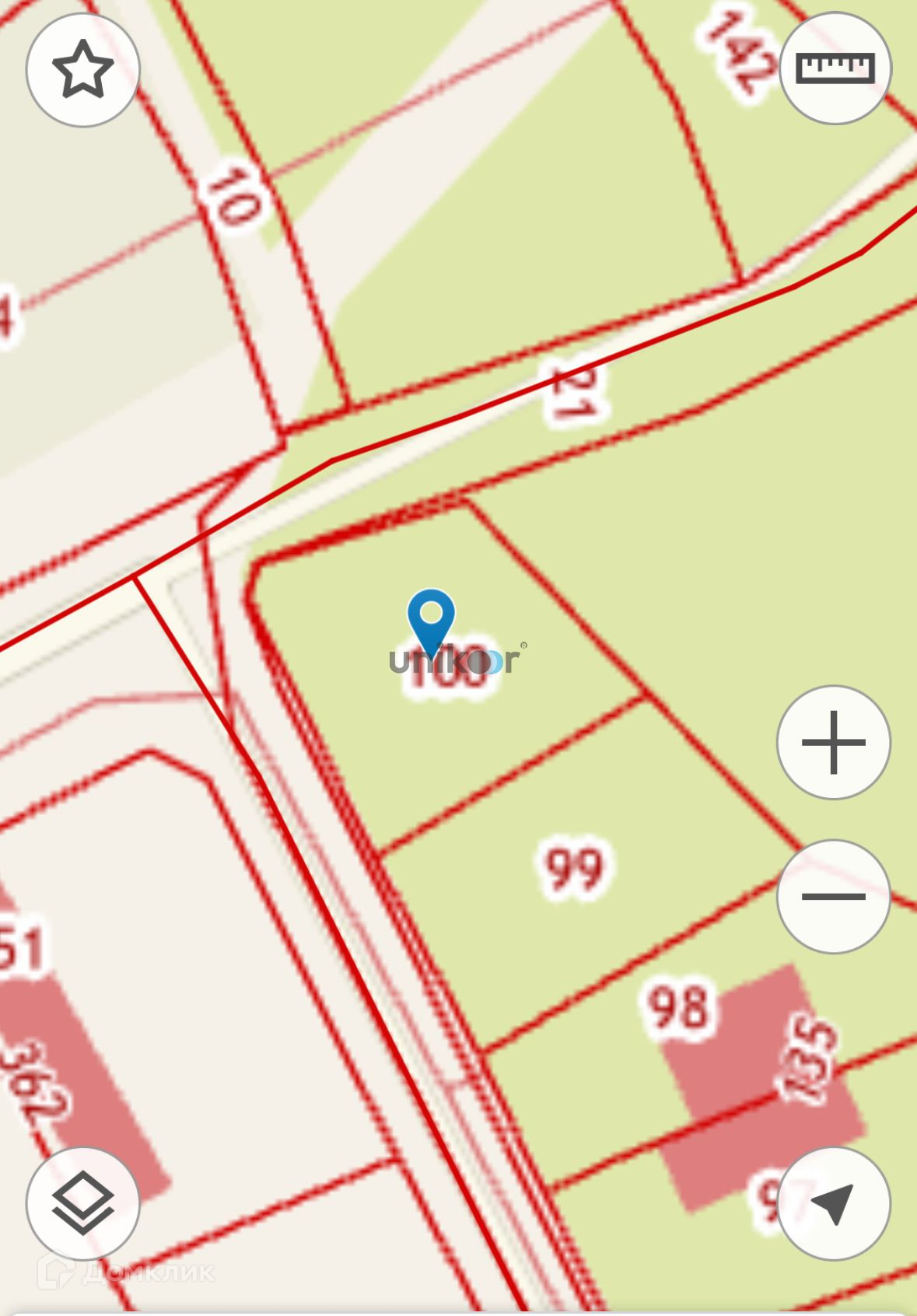Open the ruler measurement tool
The image size is (917, 1316).
(x=835, y=68)
